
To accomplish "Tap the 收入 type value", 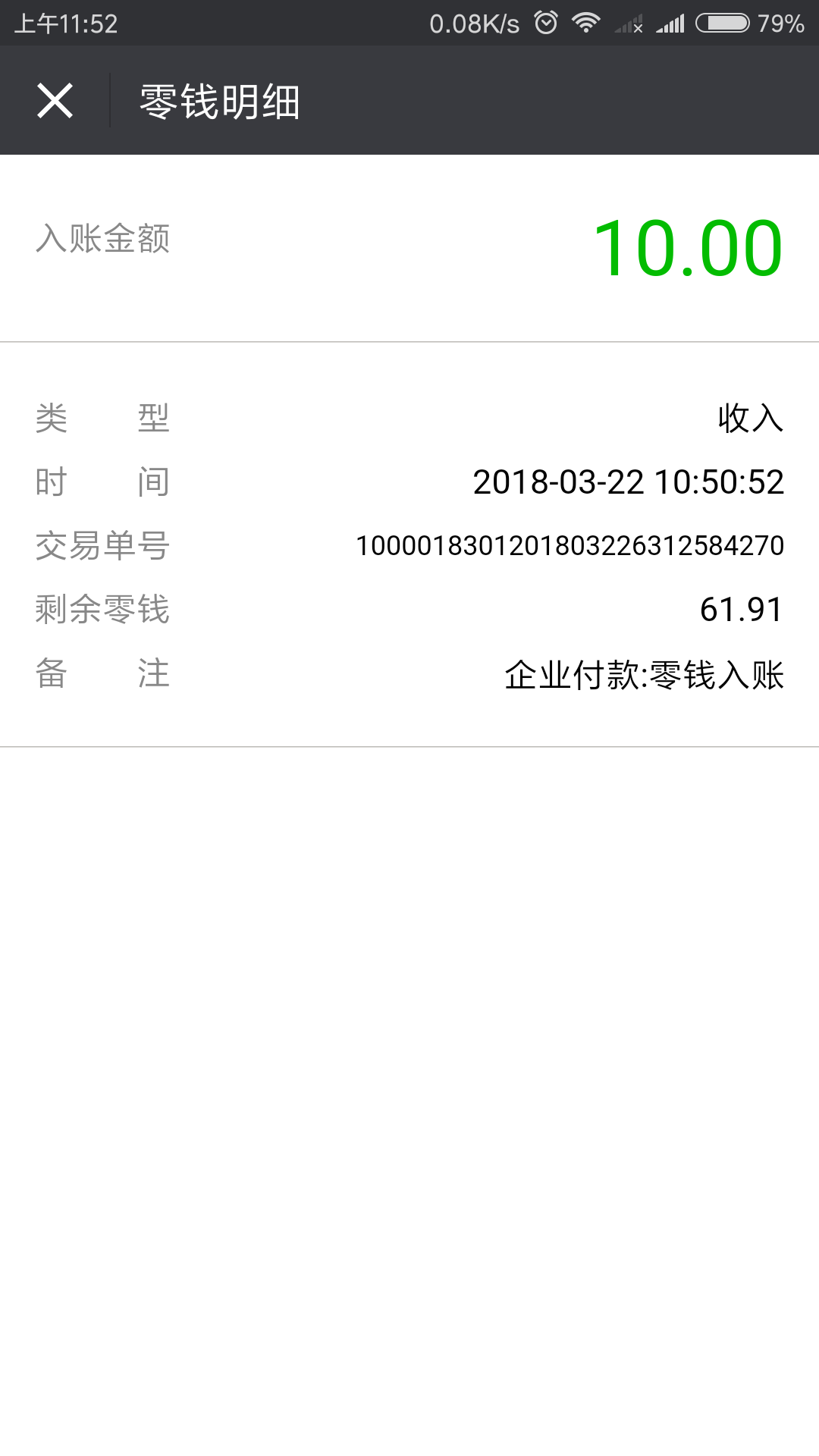I will (x=750, y=416).
